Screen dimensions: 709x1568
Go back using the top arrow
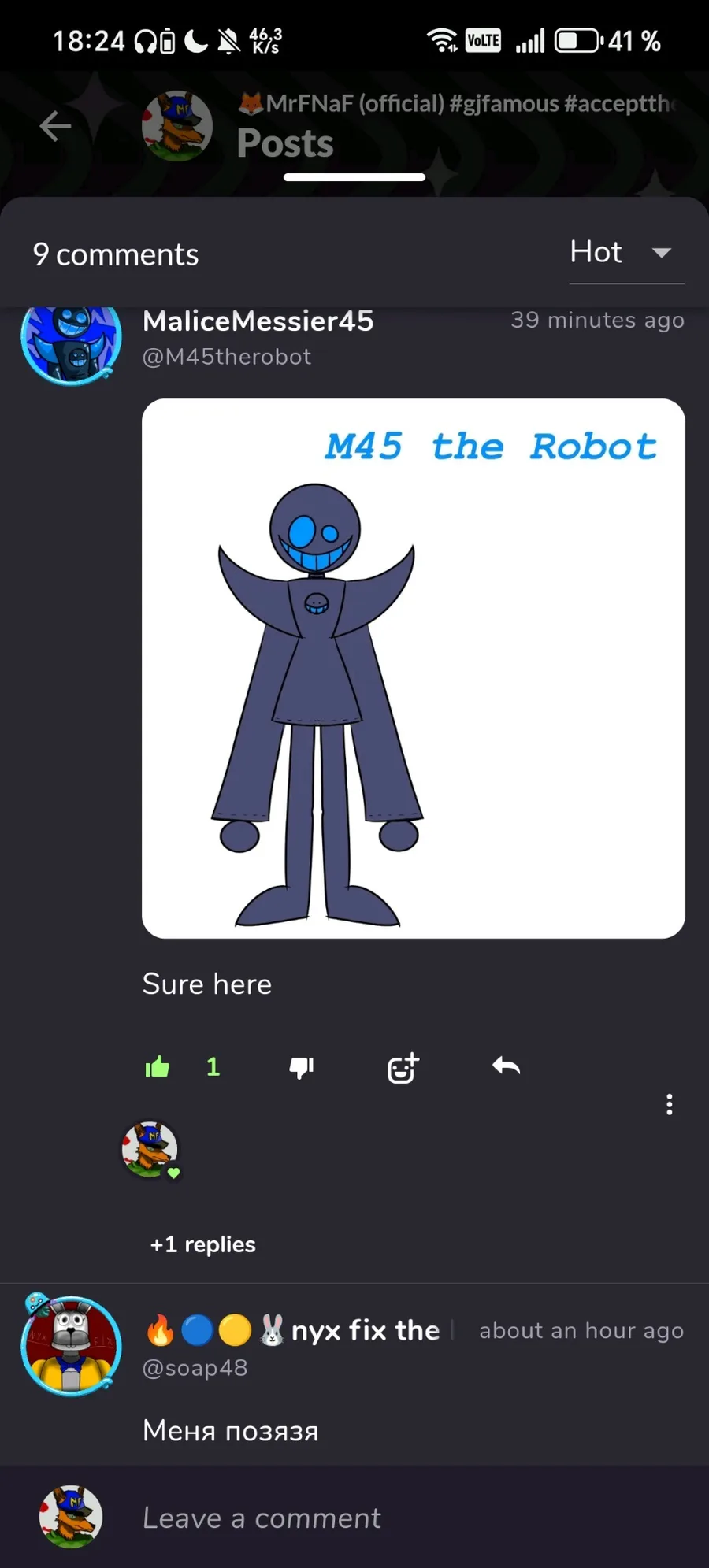55,126
